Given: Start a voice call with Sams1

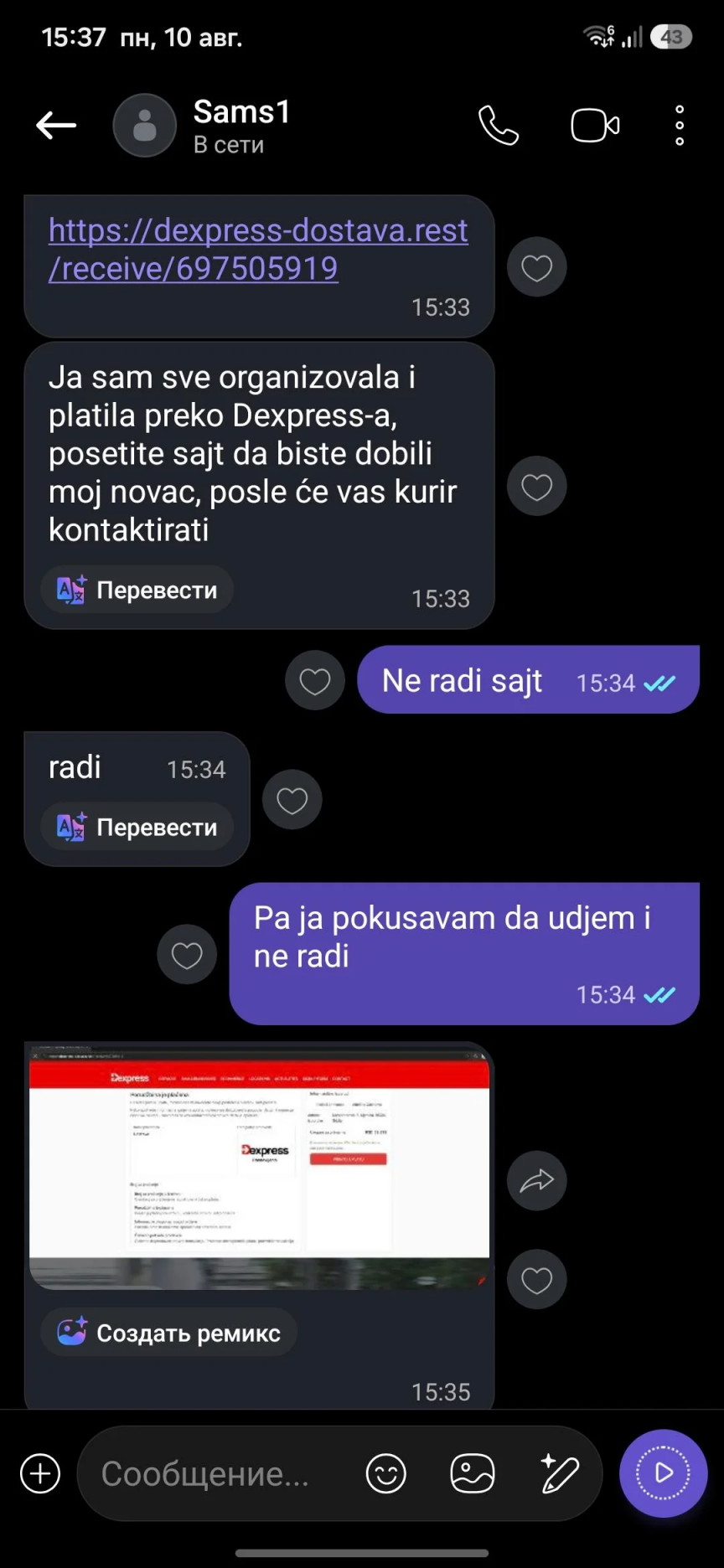Looking at the screenshot, I should tap(499, 126).
